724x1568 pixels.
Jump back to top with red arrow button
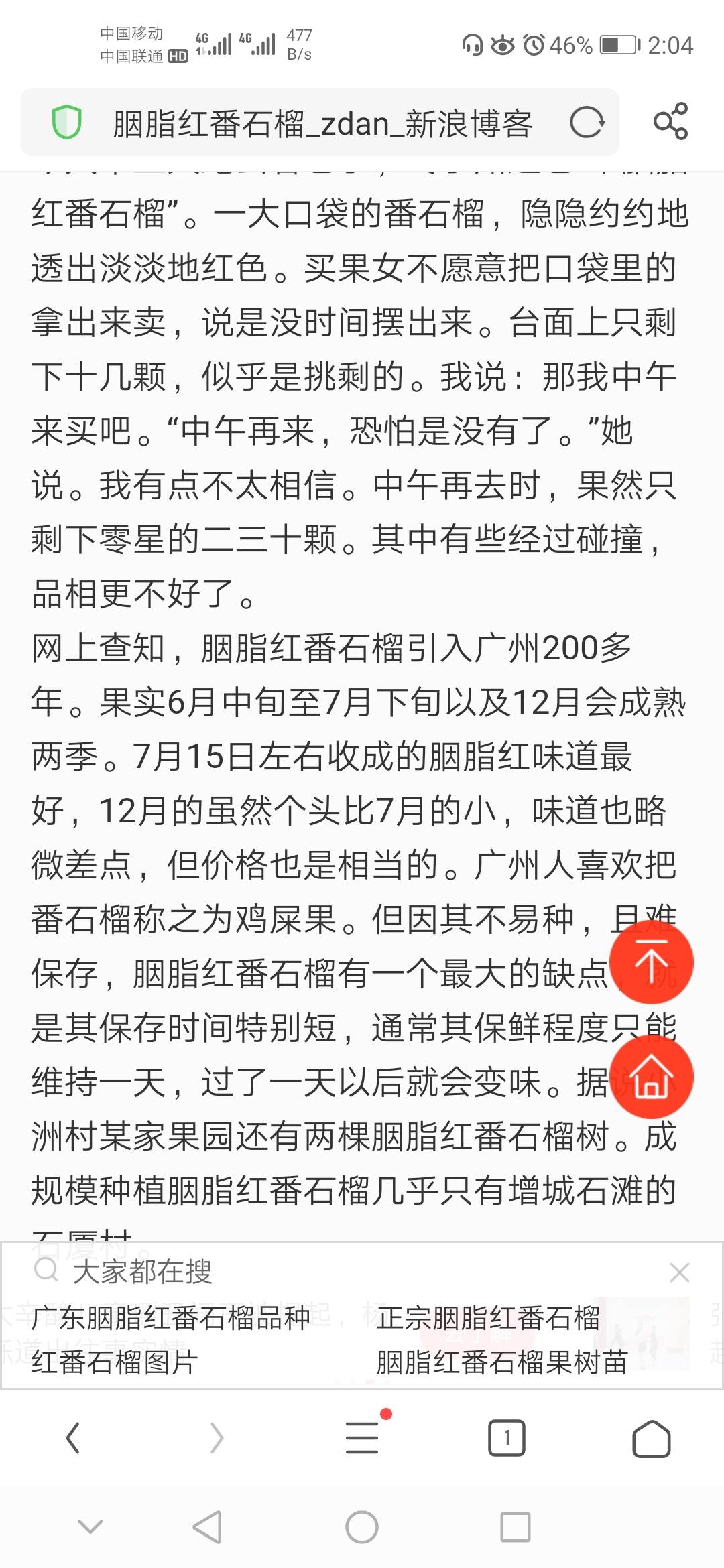click(x=652, y=962)
